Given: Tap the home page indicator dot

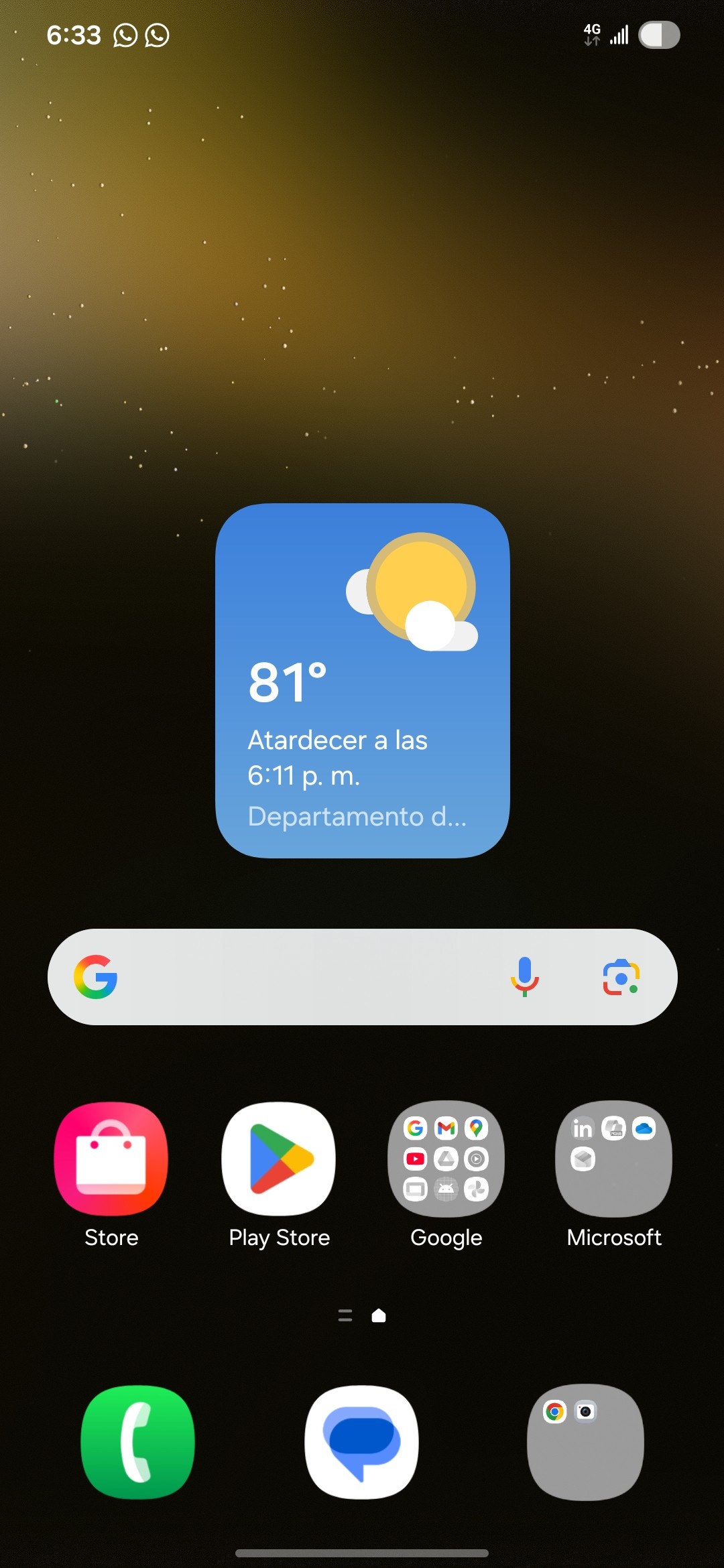Looking at the screenshot, I should (379, 1315).
